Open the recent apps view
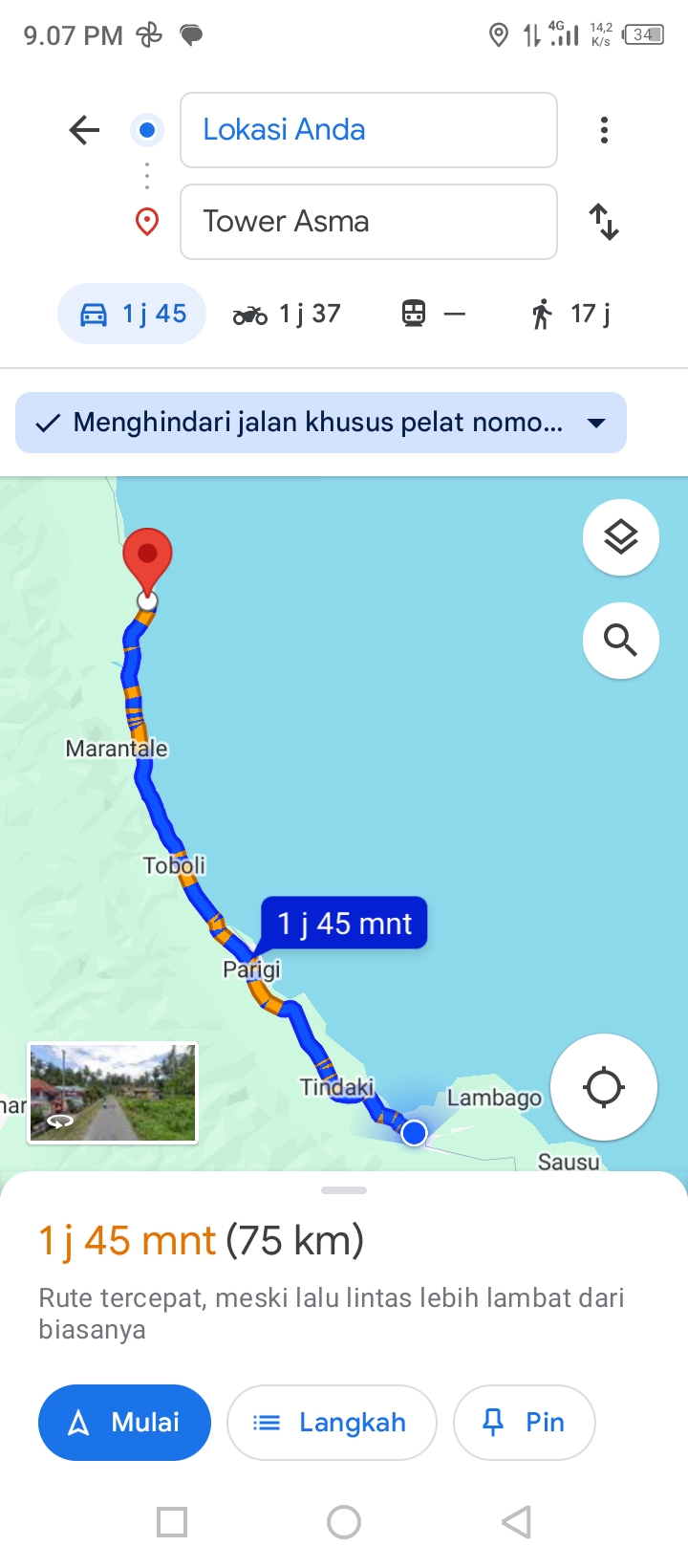This screenshot has width=688, height=1568. [172, 1522]
